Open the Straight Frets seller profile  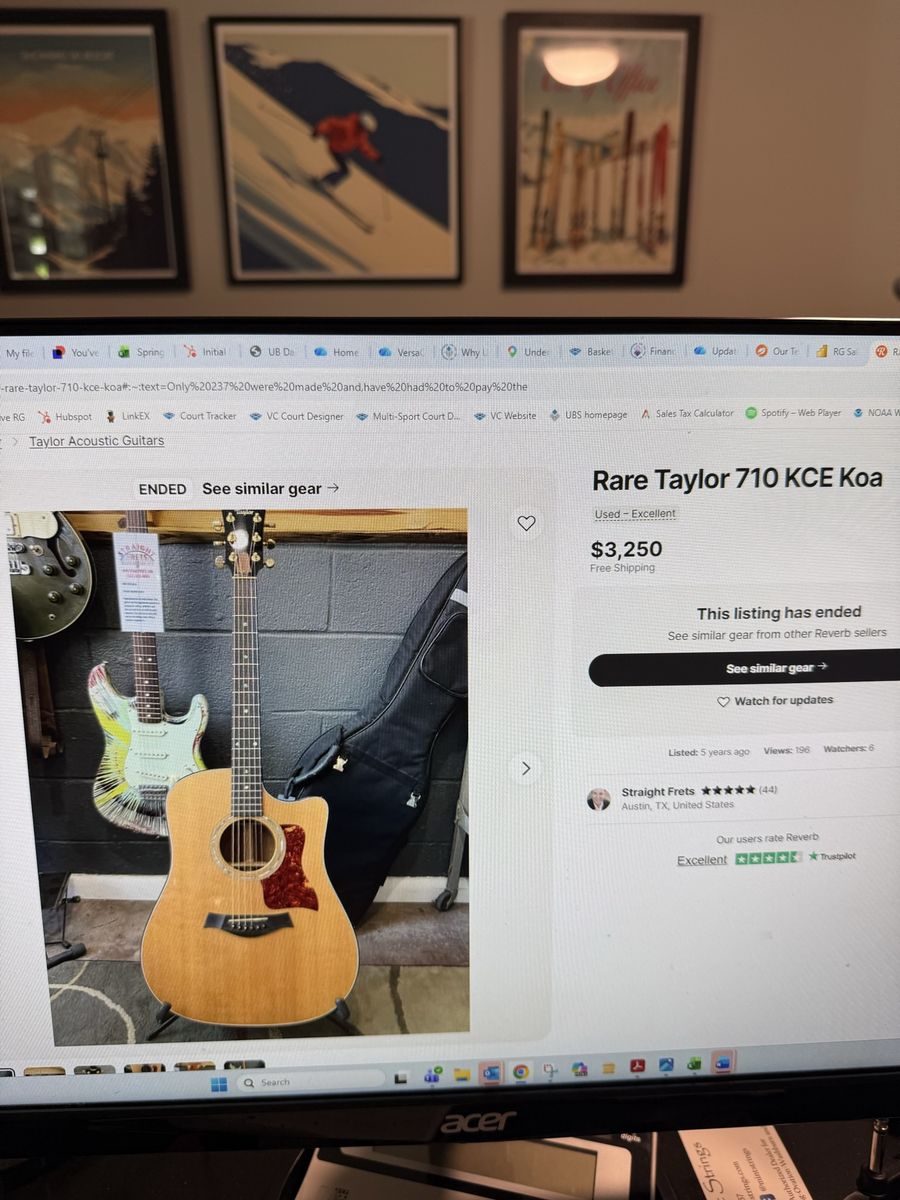coord(657,791)
